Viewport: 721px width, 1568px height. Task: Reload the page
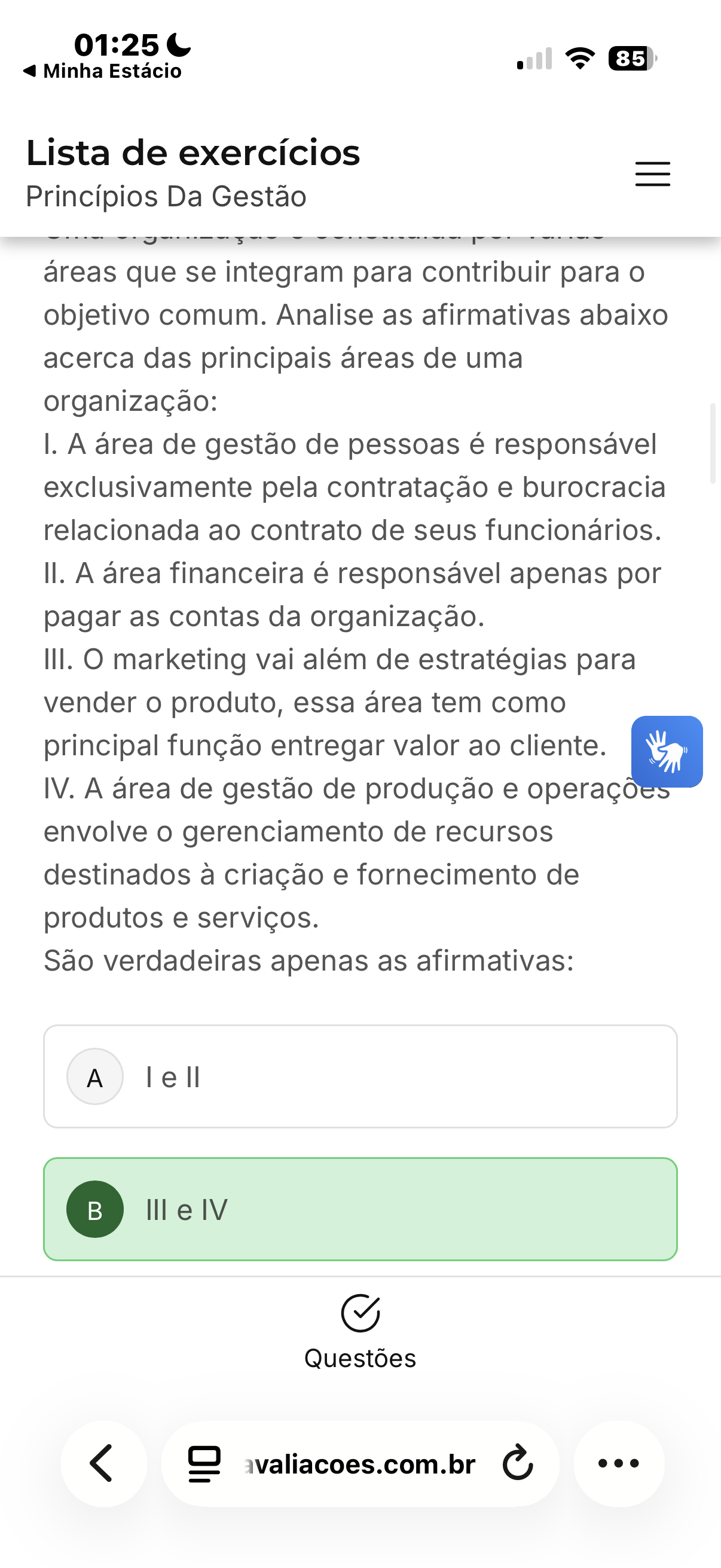(x=518, y=1463)
